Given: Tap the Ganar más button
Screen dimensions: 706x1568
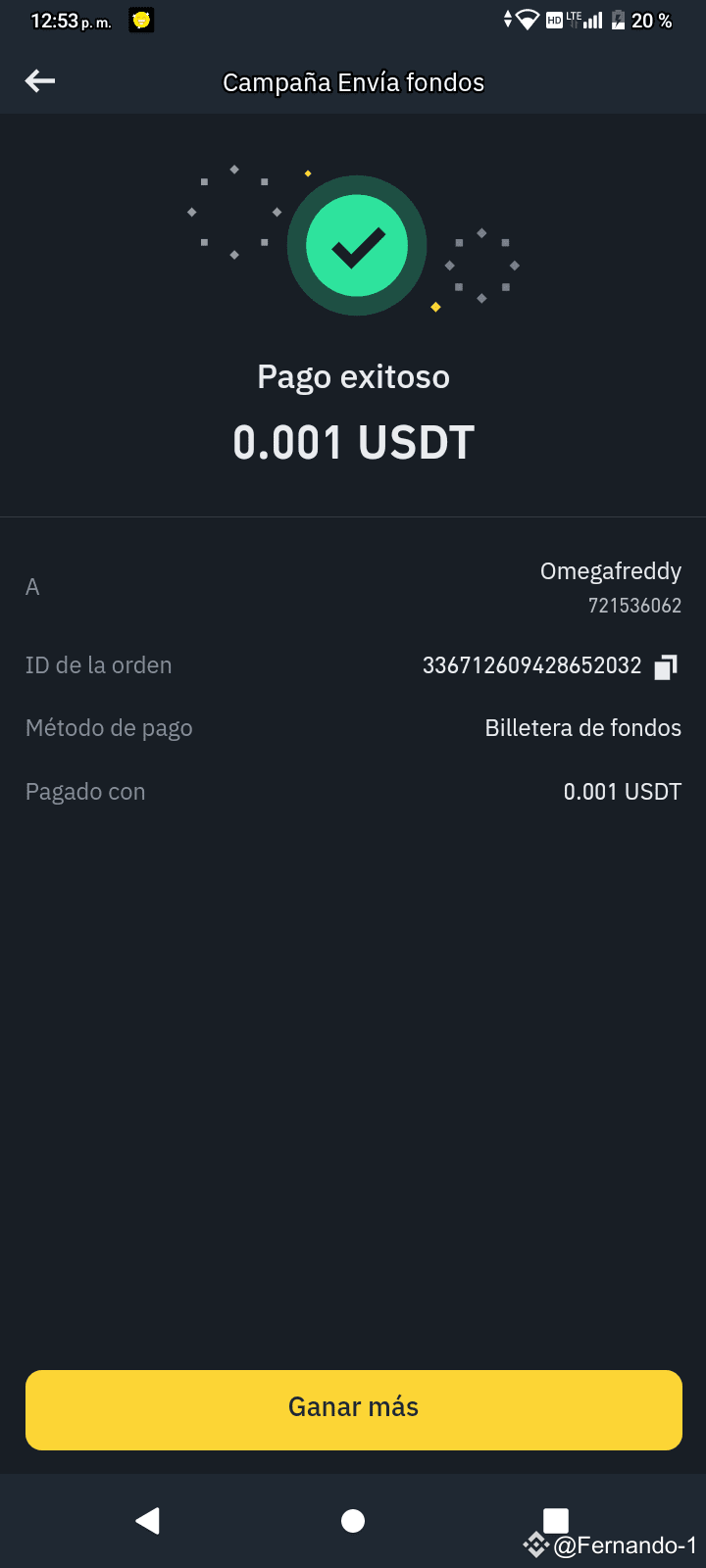Looking at the screenshot, I should [x=353, y=1409].
